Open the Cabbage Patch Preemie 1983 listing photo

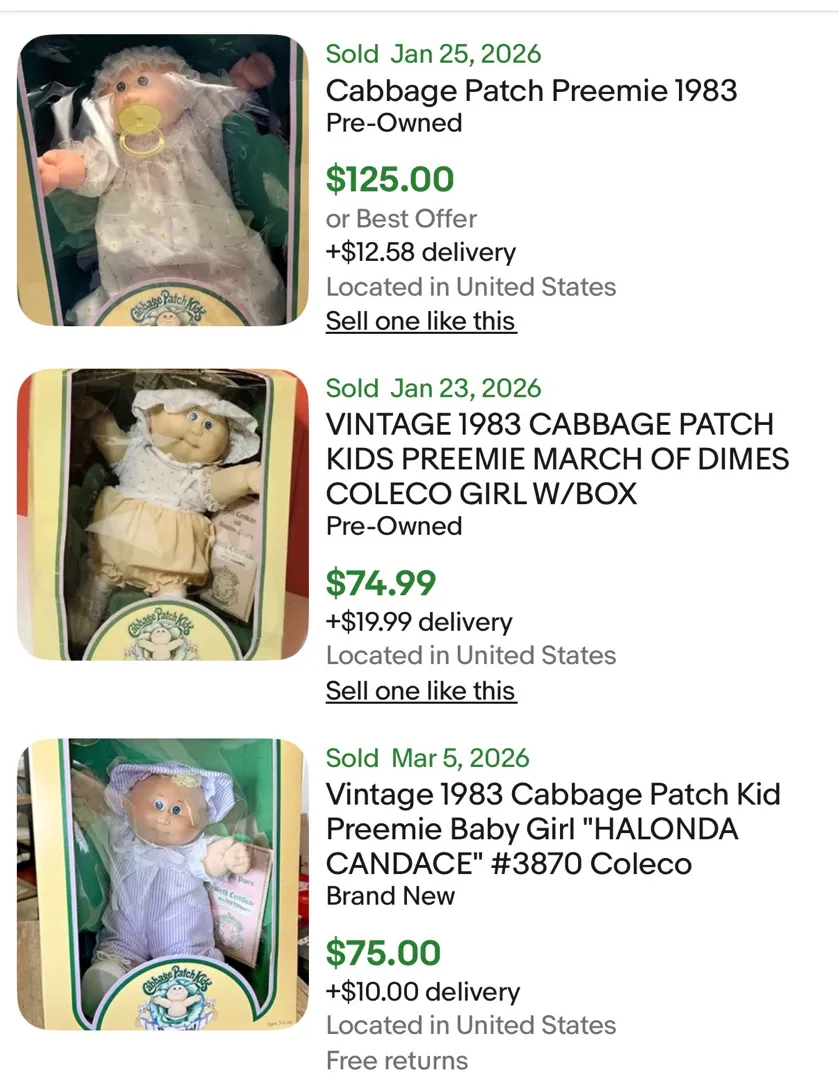[x=163, y=180]
